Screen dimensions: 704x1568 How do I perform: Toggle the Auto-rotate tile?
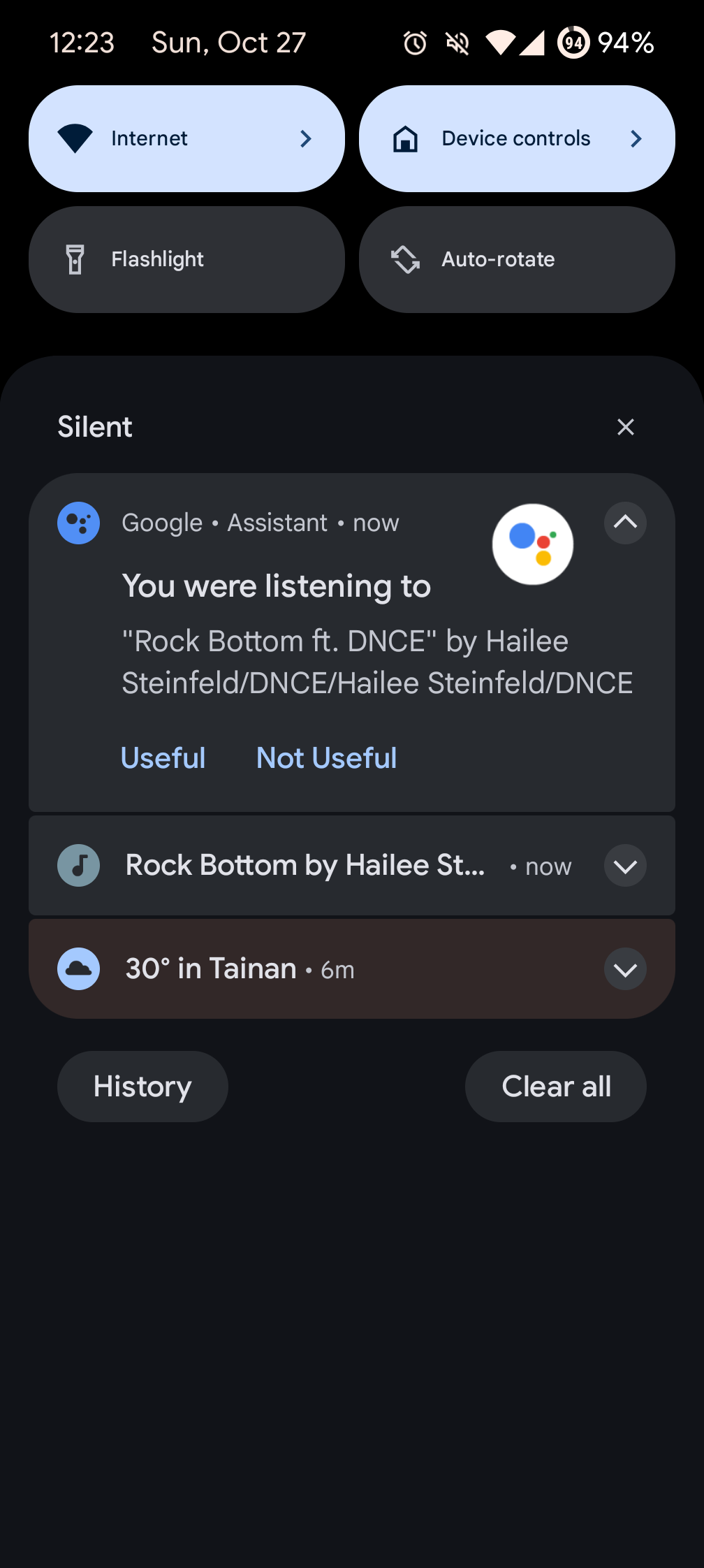(517, 259)
